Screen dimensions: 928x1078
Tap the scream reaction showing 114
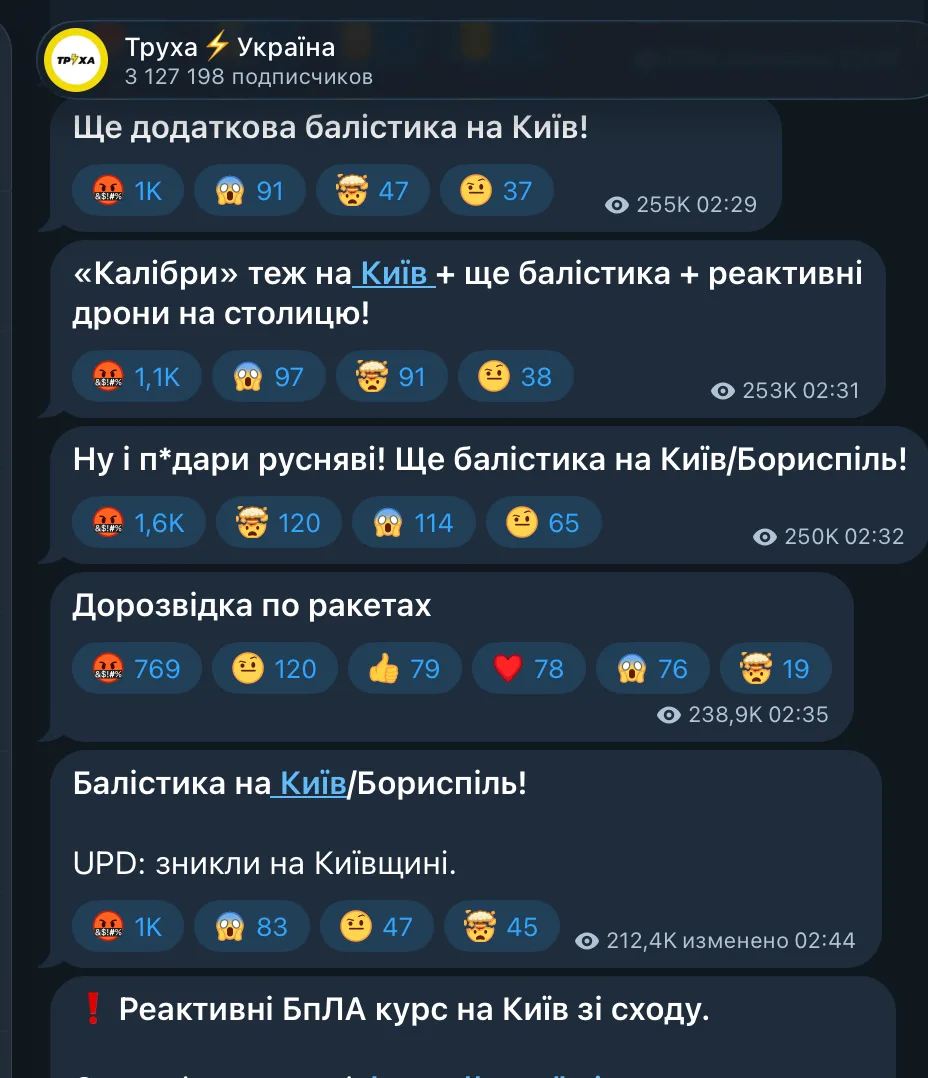point(414,522)
